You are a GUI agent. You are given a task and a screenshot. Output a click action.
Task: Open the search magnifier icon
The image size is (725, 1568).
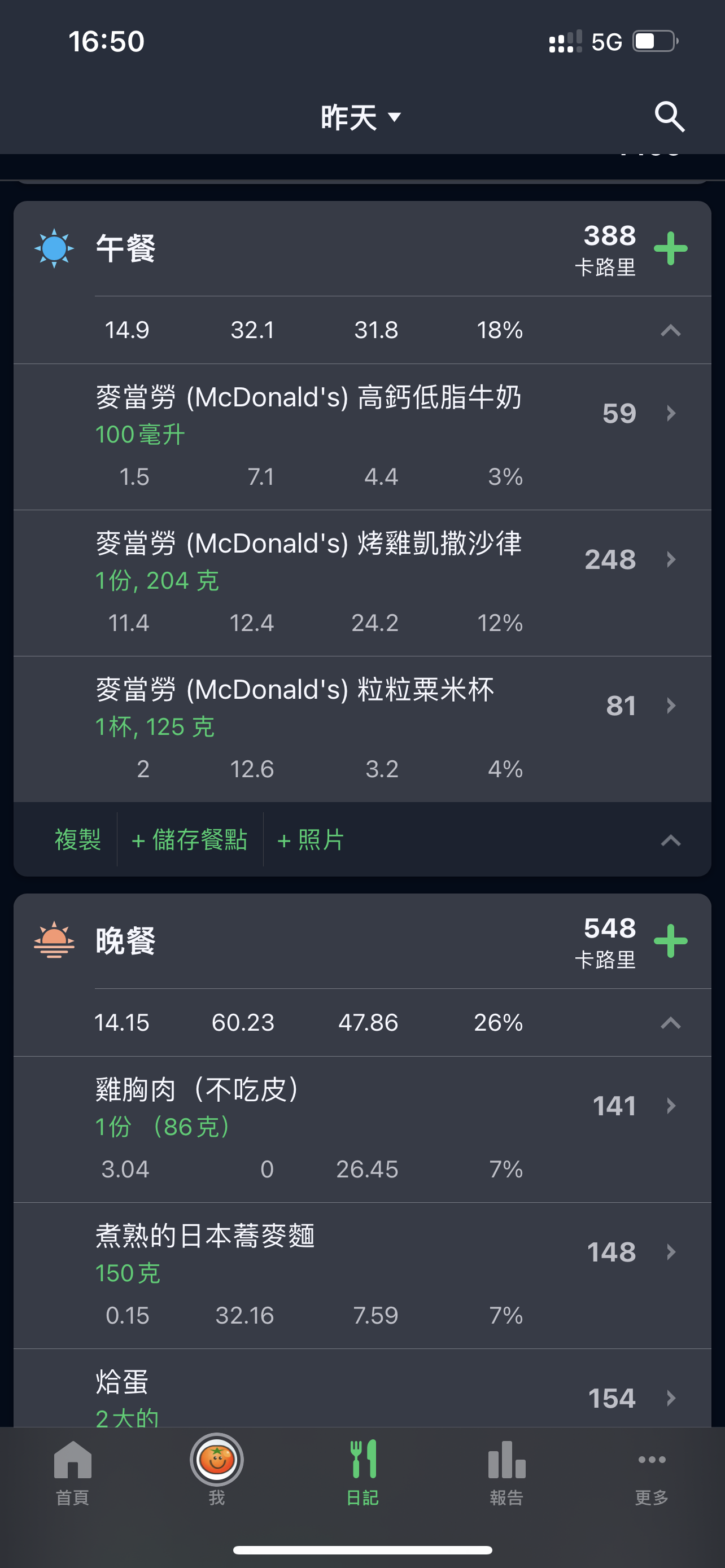pos(670,116)
